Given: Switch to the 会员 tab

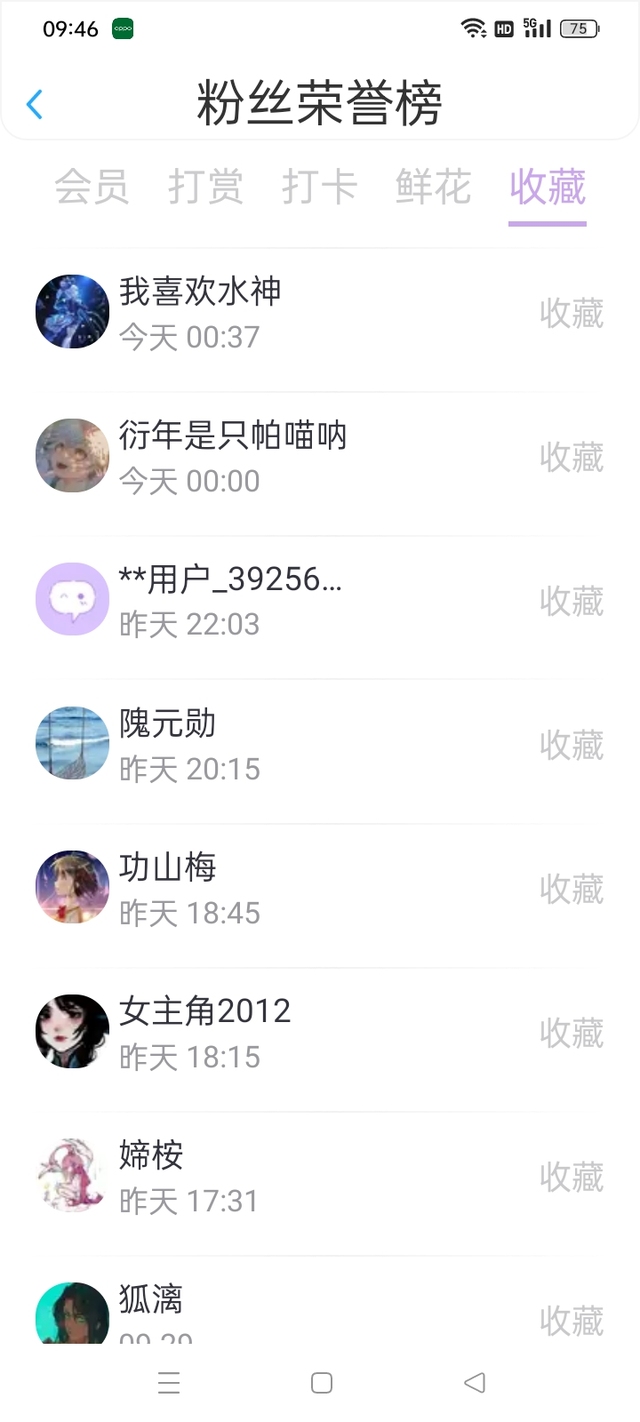Looking at the screenshot, I should 91,187.
